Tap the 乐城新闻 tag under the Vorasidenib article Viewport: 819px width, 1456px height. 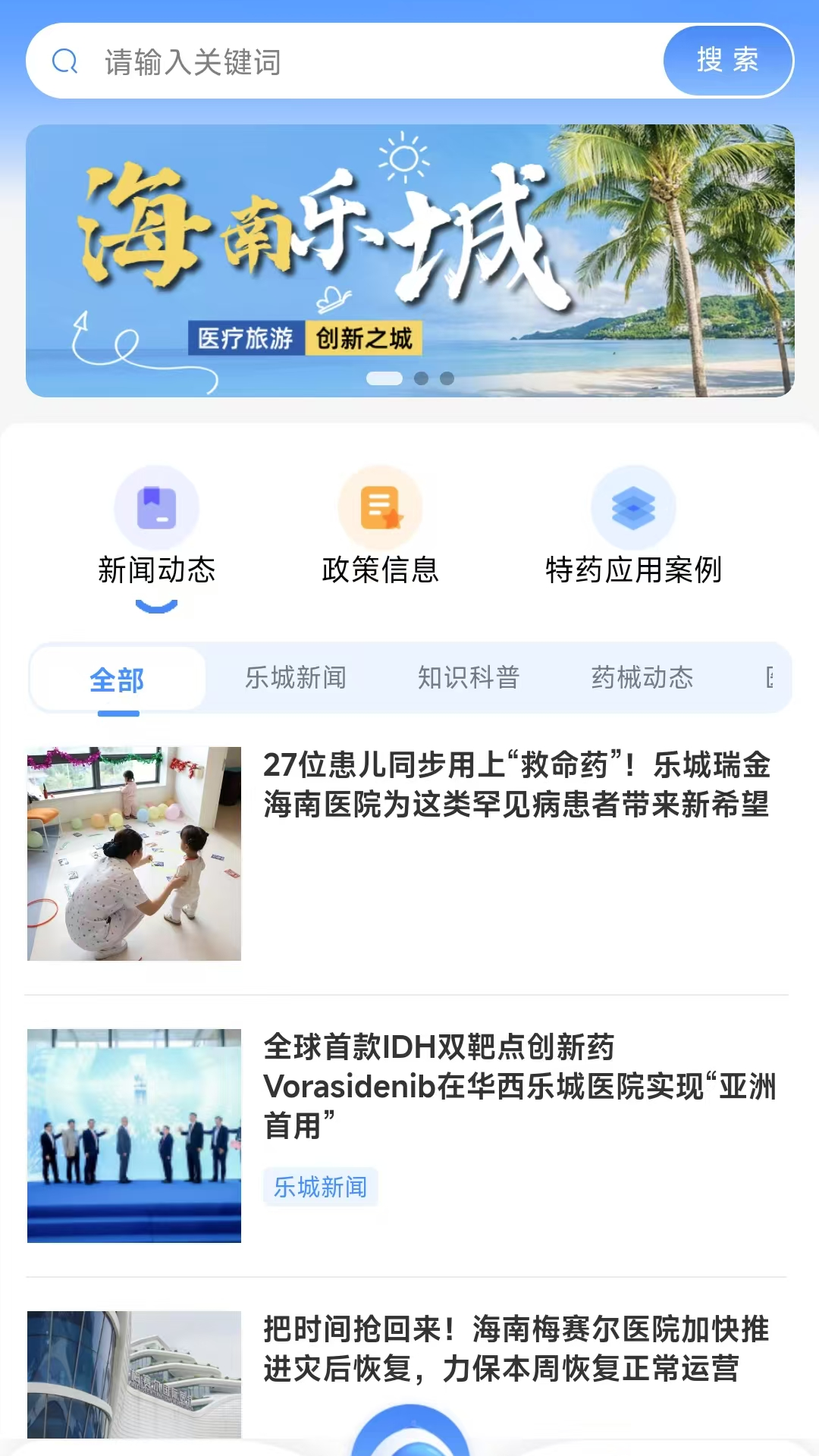point(320,1187)
